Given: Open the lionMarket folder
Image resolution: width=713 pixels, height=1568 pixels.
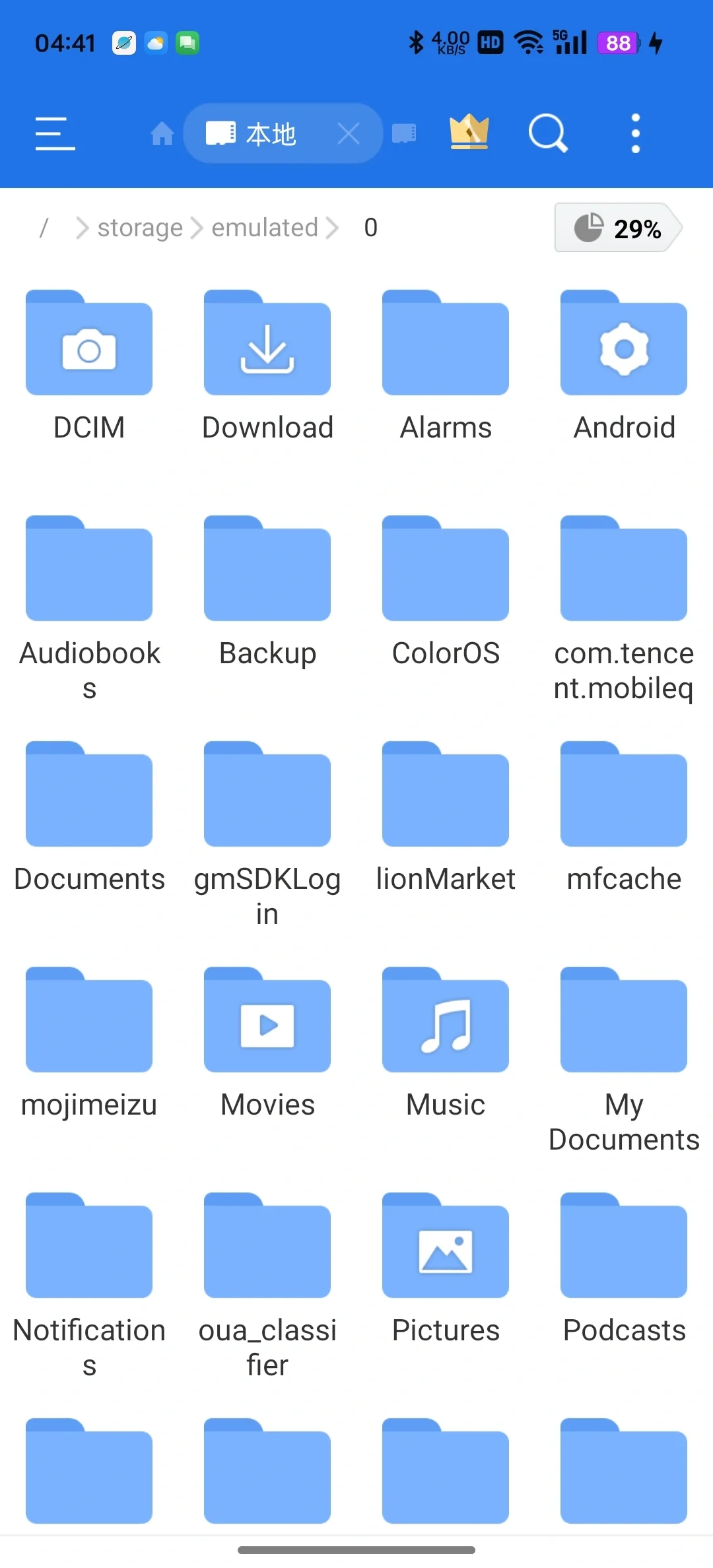Looking at the screenshot, I should [x=446, y=818].
